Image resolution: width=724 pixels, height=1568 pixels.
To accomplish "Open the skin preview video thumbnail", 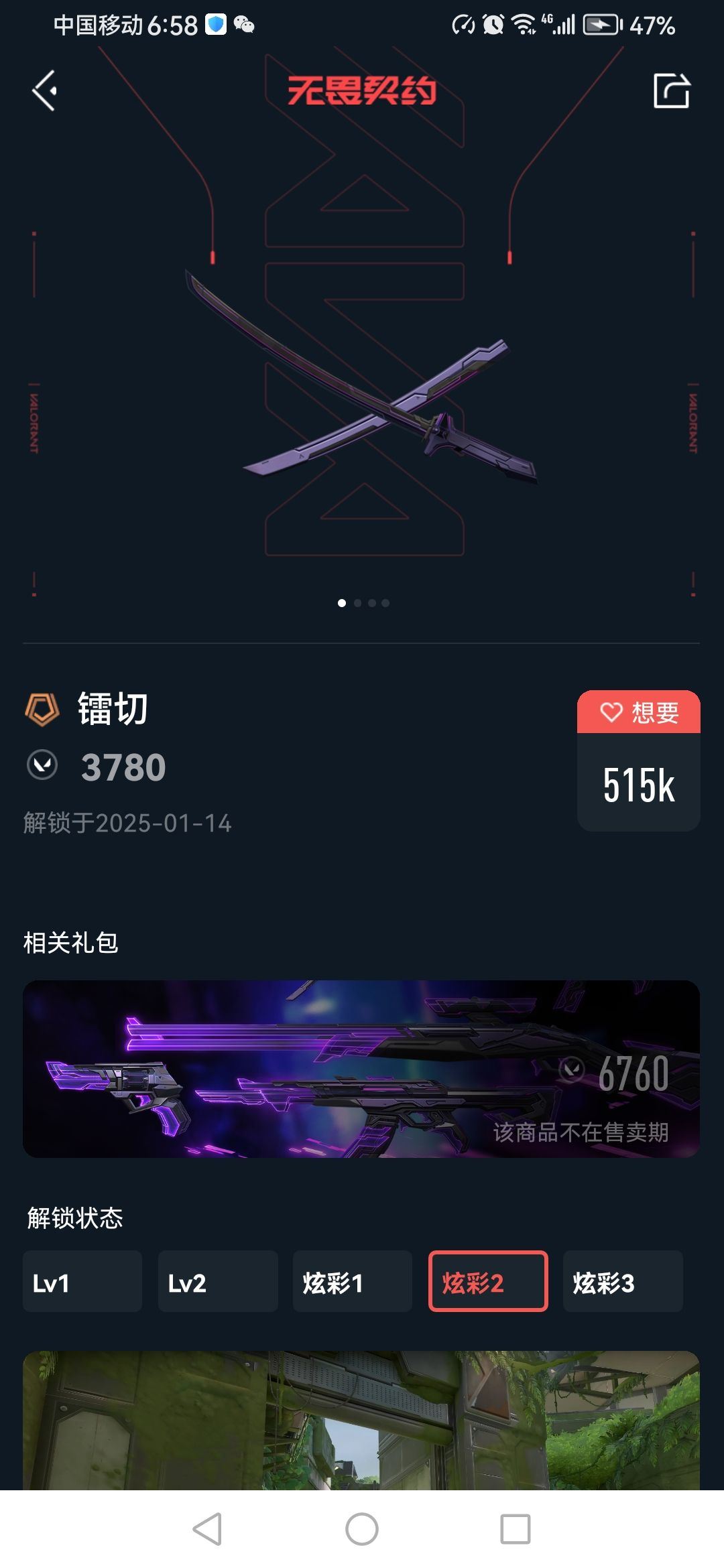I will coord(361,1421).
